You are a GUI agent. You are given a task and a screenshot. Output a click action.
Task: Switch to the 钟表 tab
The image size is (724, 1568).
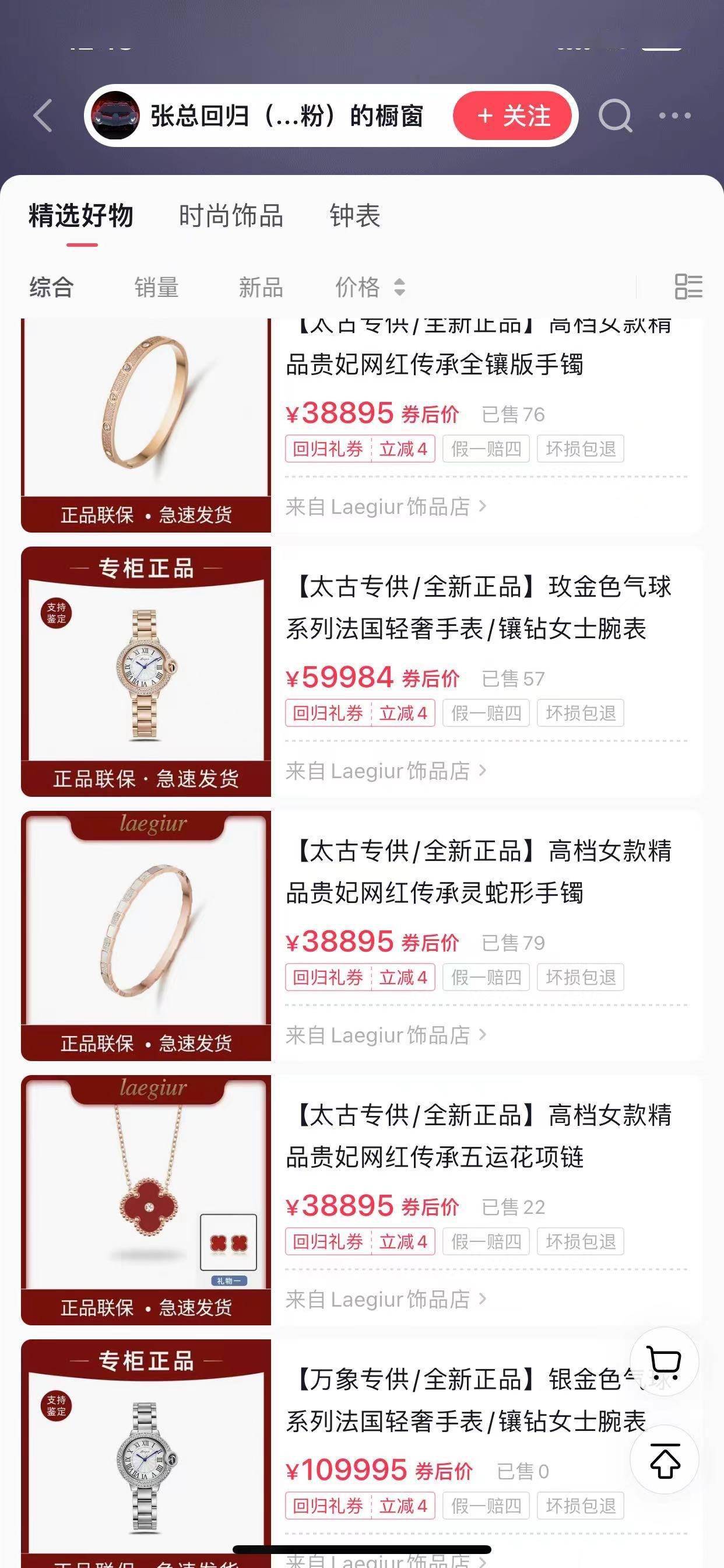click(354, 215)
